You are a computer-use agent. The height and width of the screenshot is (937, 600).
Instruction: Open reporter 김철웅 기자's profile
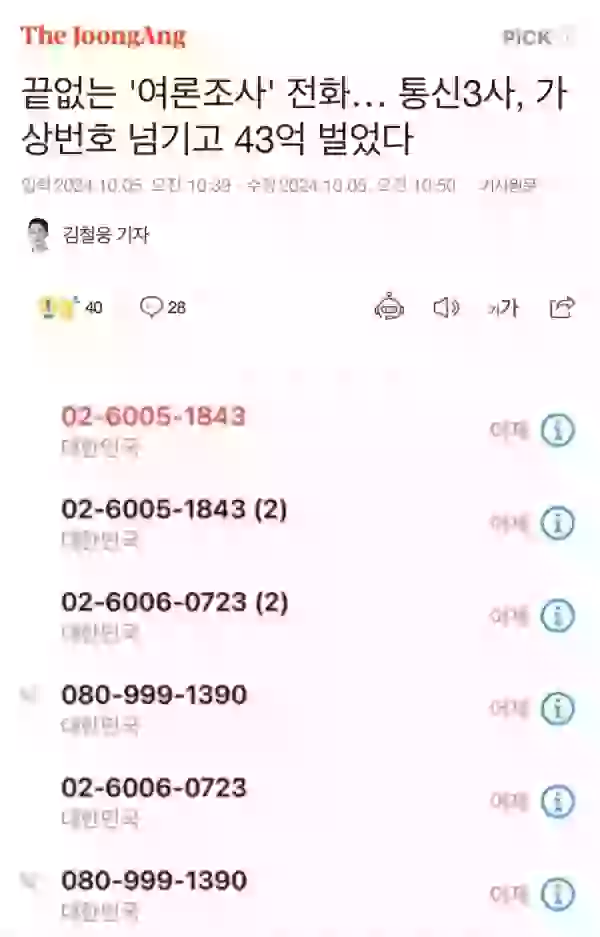pos(89,236)
